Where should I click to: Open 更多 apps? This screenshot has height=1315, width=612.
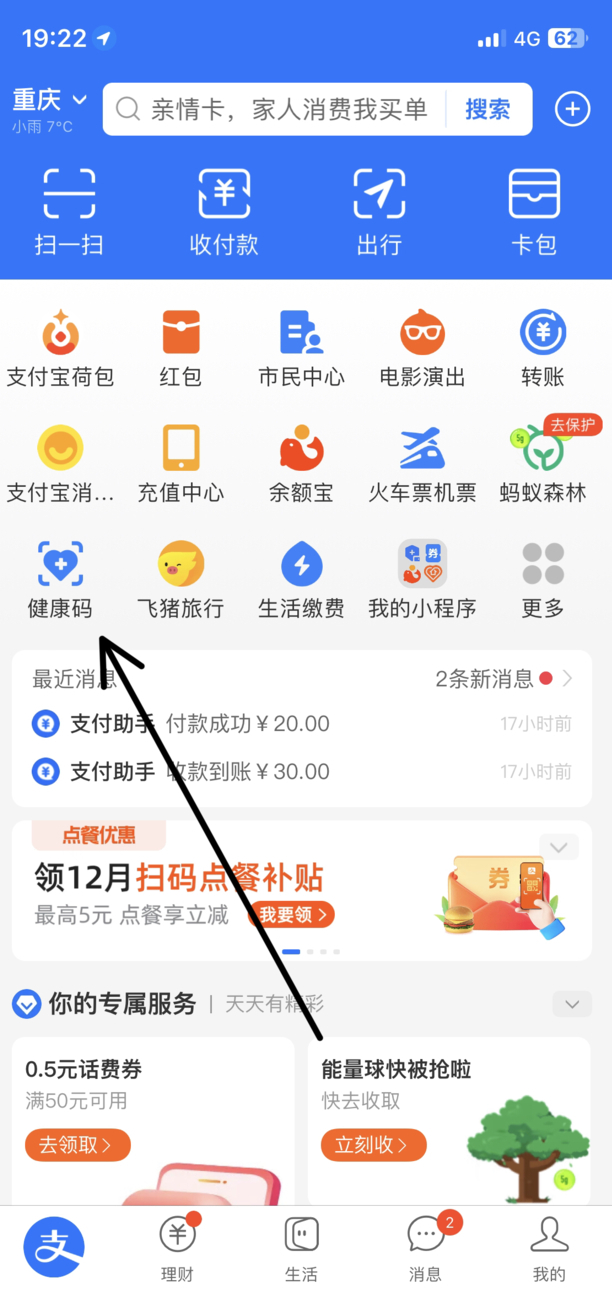click(x=543, y=579)
